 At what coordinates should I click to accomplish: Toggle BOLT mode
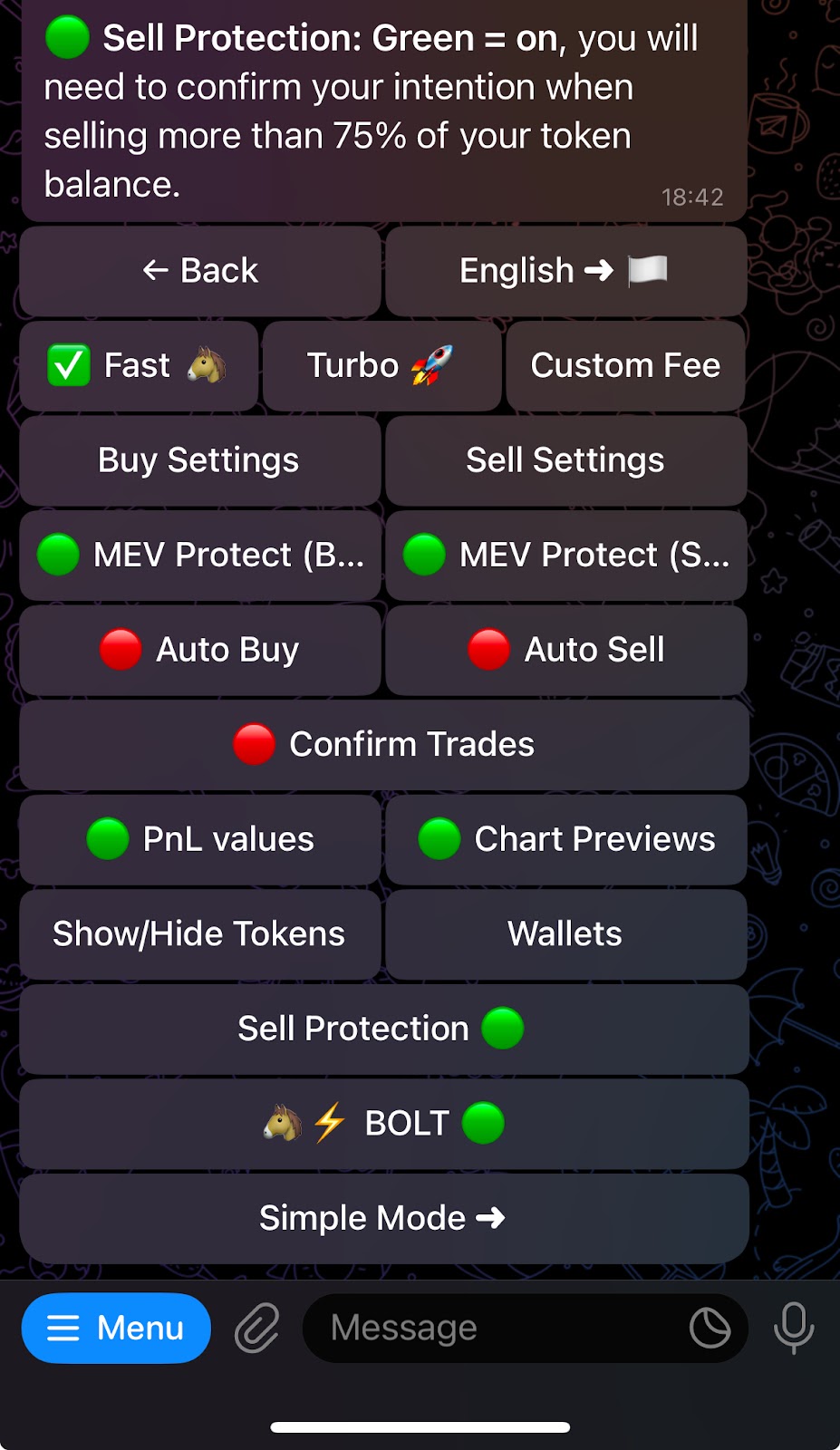coord(384,1124)
